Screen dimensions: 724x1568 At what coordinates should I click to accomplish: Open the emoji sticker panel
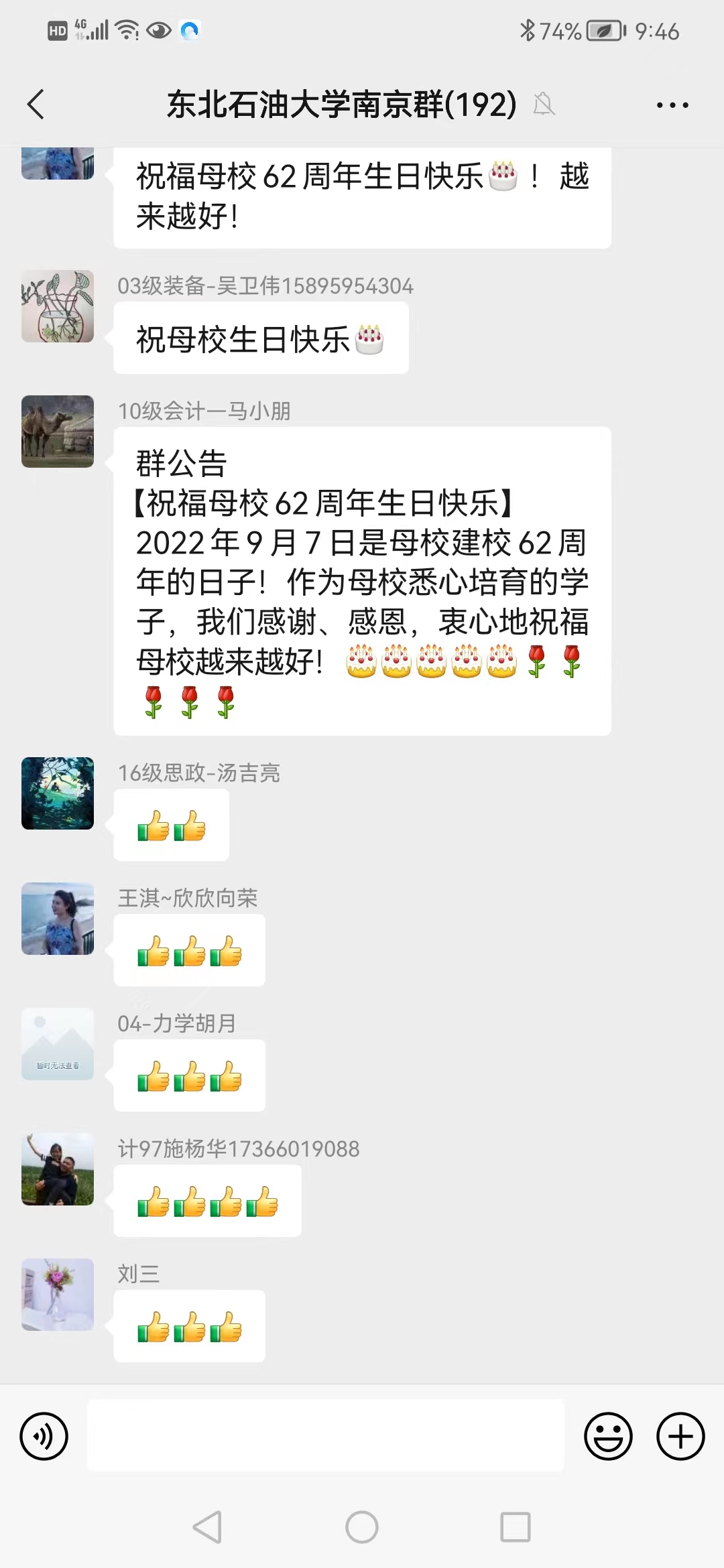tap(608, 1436)
